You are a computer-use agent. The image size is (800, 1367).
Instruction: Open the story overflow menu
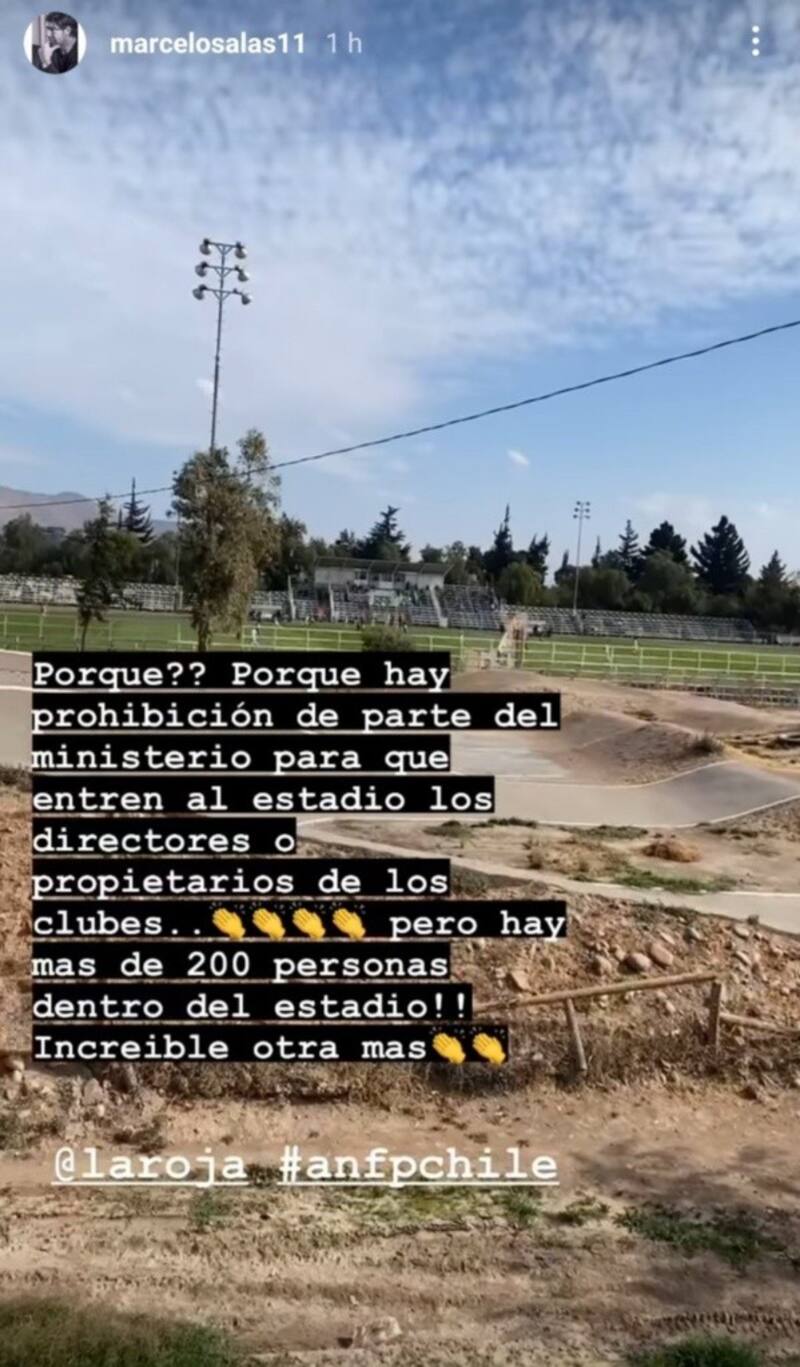[x=755, y=41]
